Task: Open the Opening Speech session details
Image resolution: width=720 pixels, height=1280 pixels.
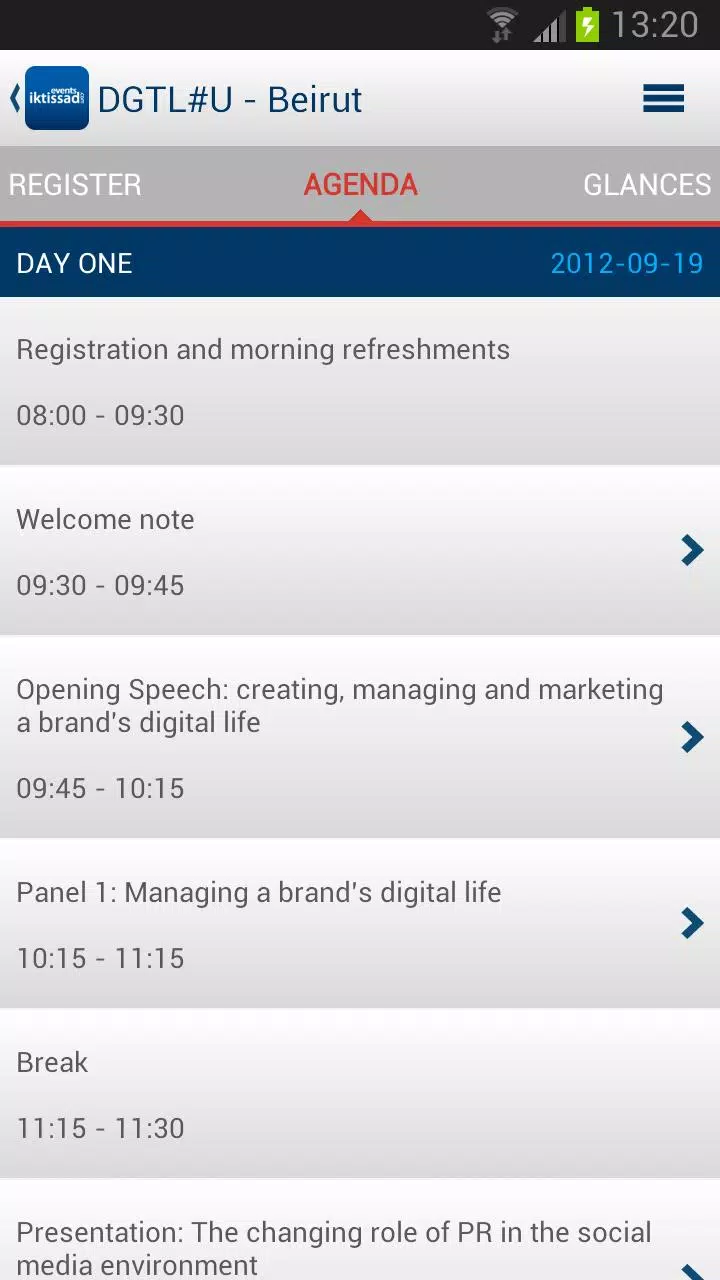Action: click(360, 738)
